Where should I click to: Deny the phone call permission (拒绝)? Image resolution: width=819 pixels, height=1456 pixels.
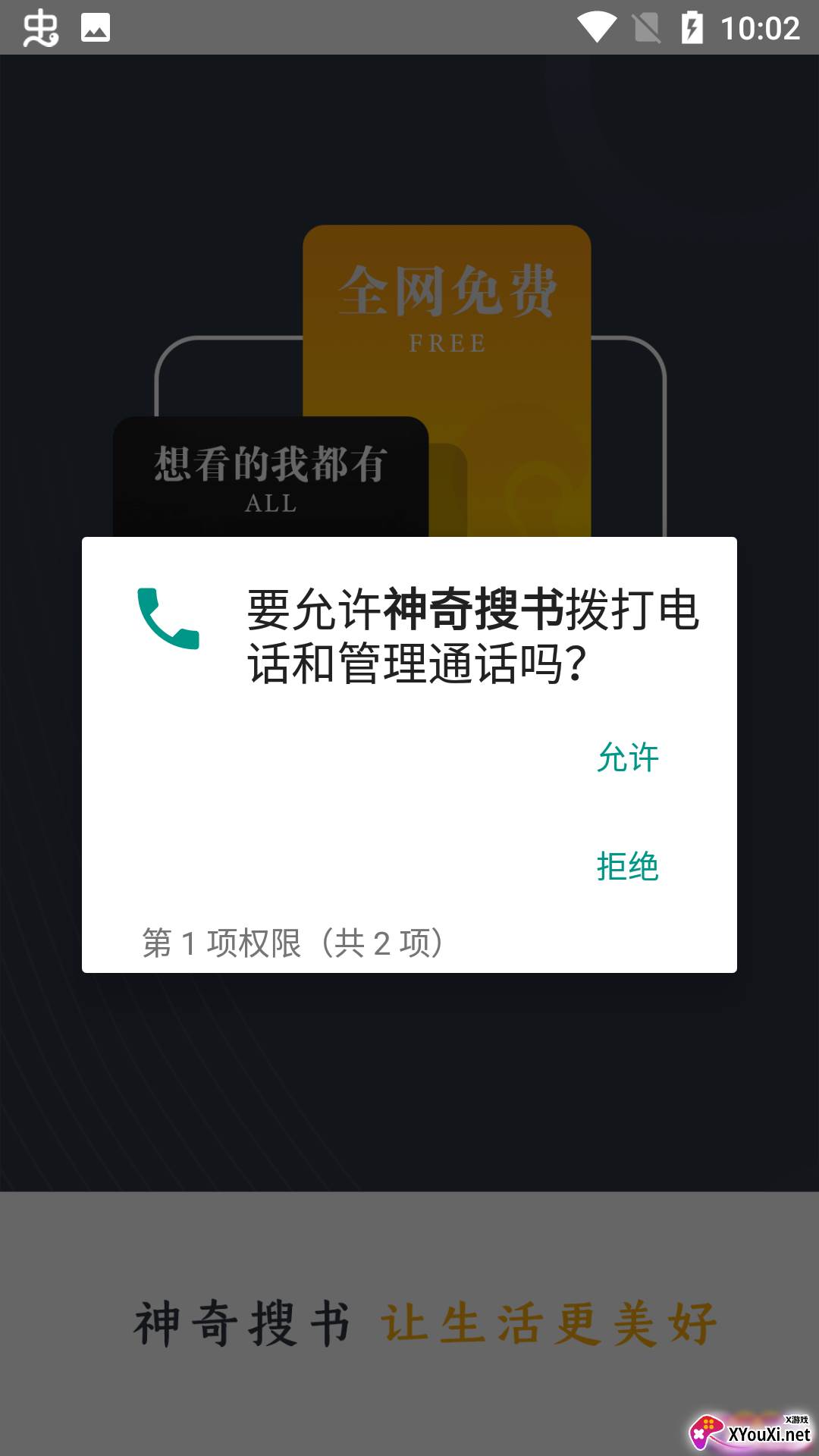(627, 866)
